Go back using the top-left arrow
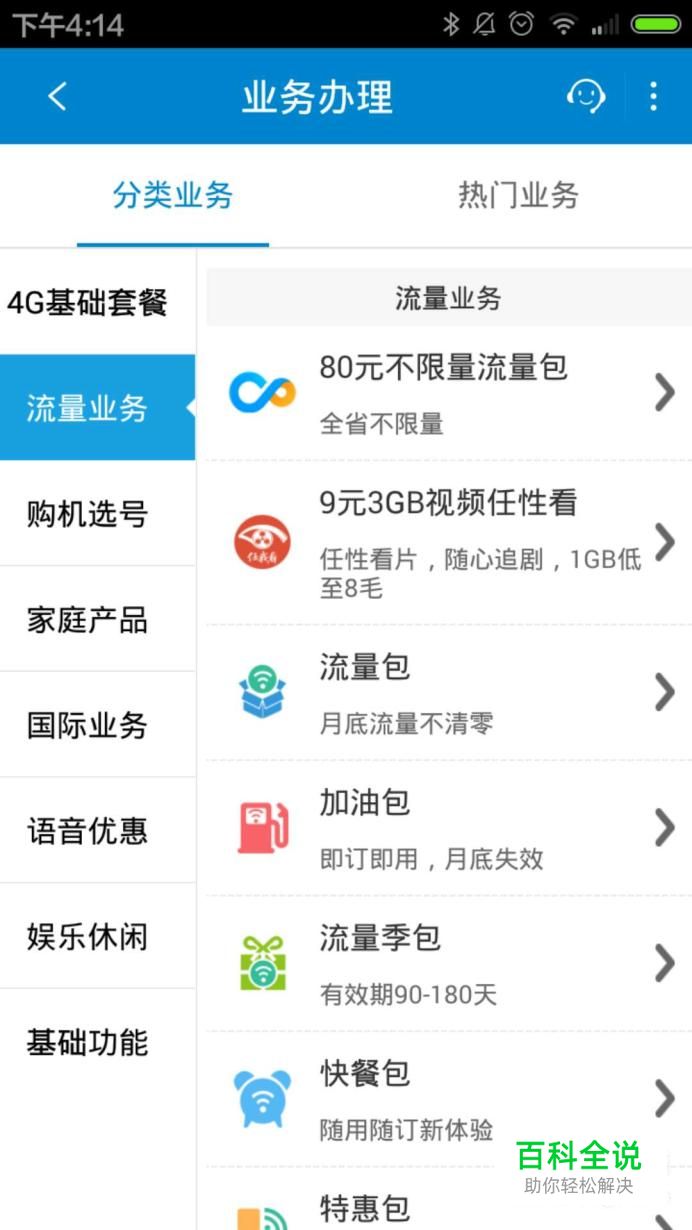This screenshot has width=692, height=1230. click(58, 97)
